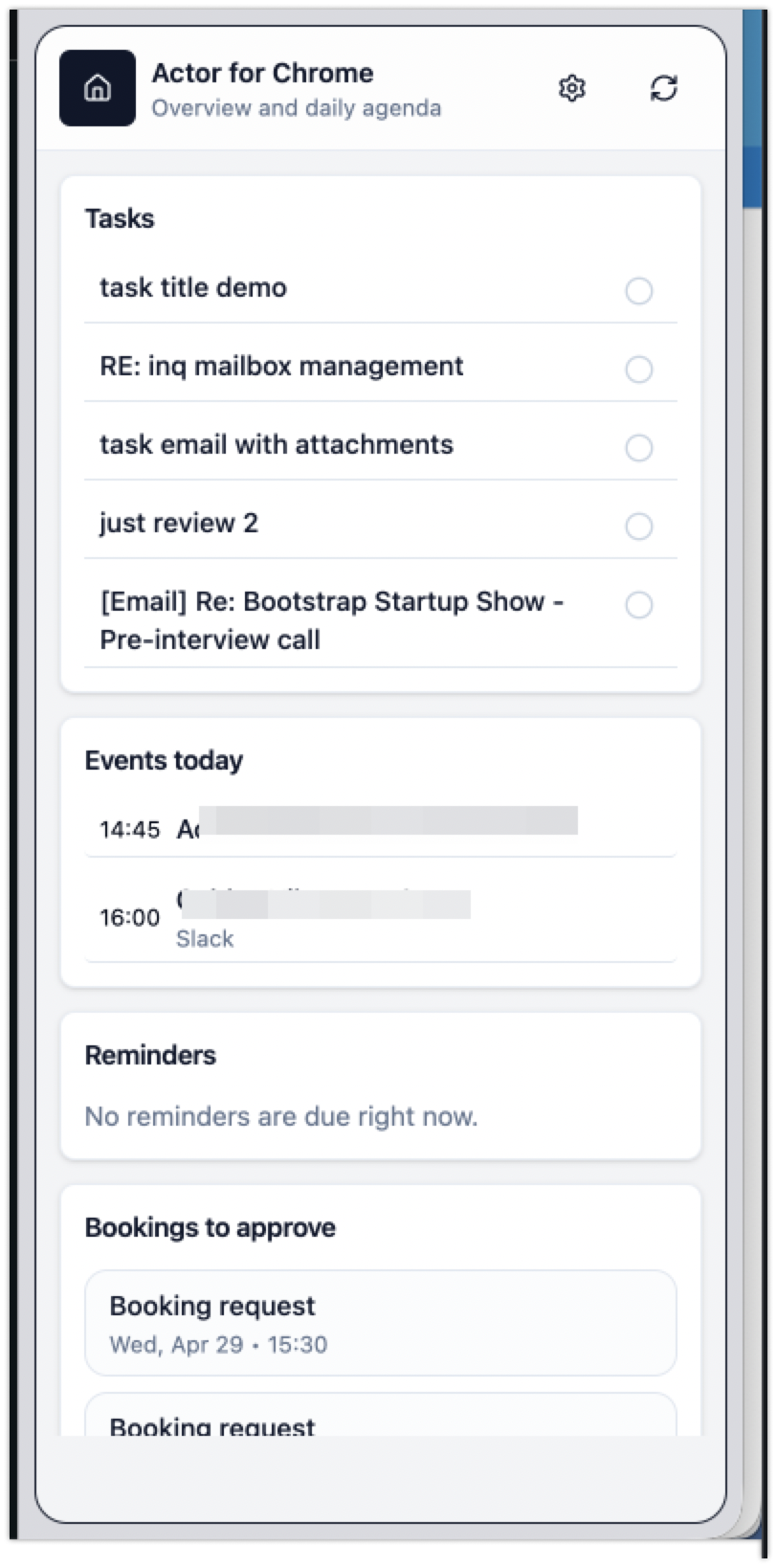Mark 'task title demo' as complete
Viewport: 777px width, 1568px height.
(638, 290)
